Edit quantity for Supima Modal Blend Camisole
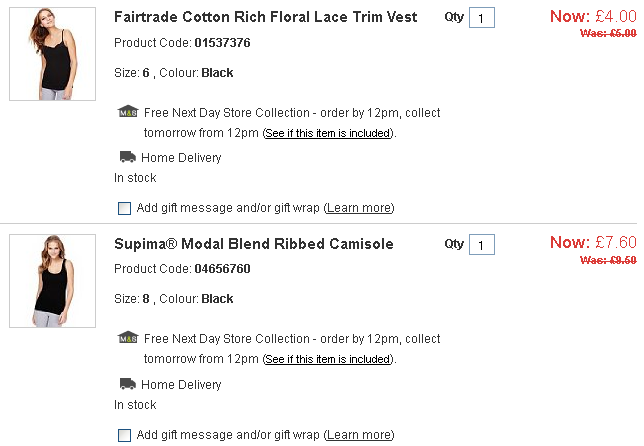644x446 pixels. tap(482, 246)
